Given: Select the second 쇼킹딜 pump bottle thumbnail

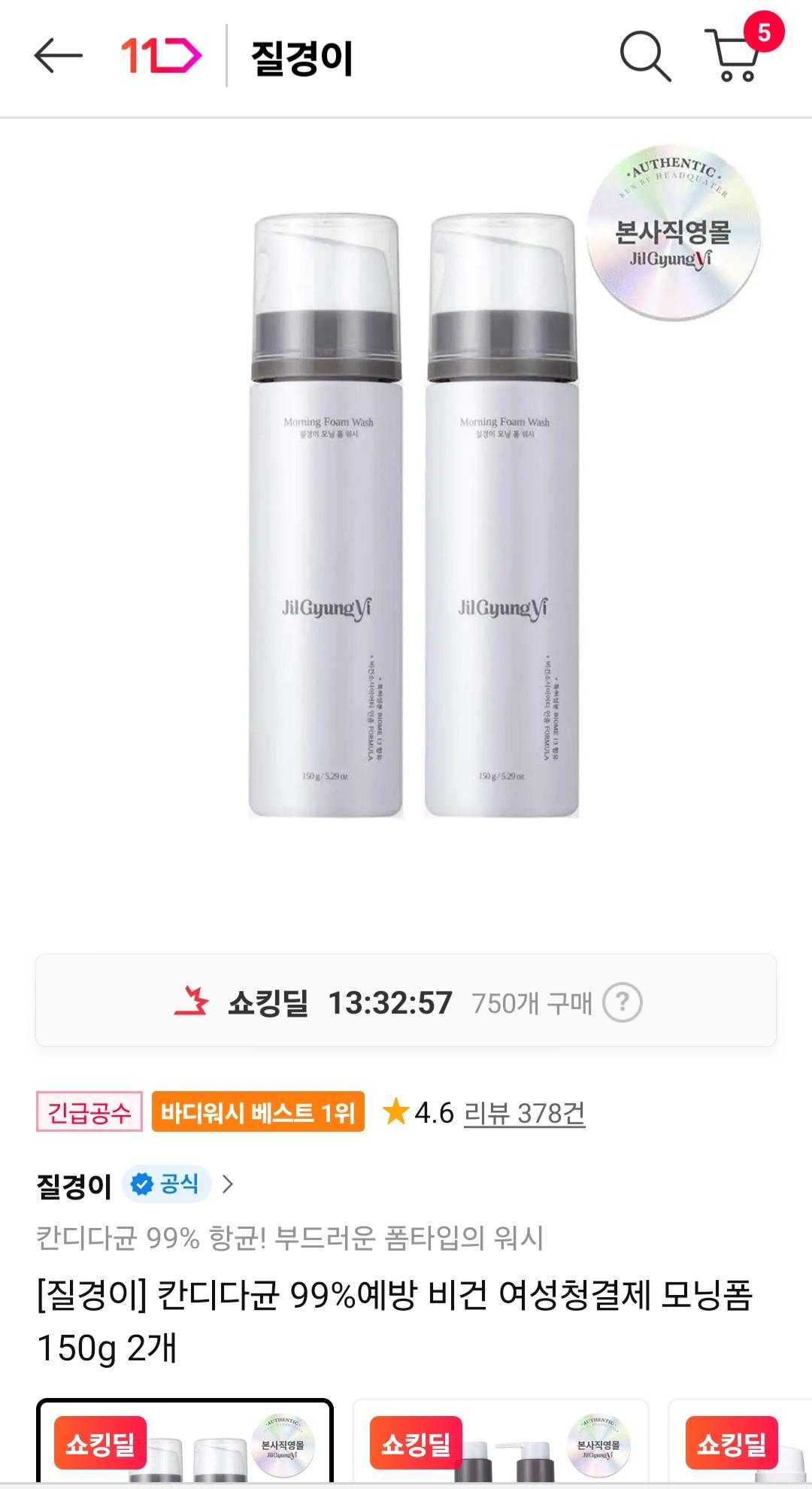Looking at the screenshot, I should tap(500, 1442).
